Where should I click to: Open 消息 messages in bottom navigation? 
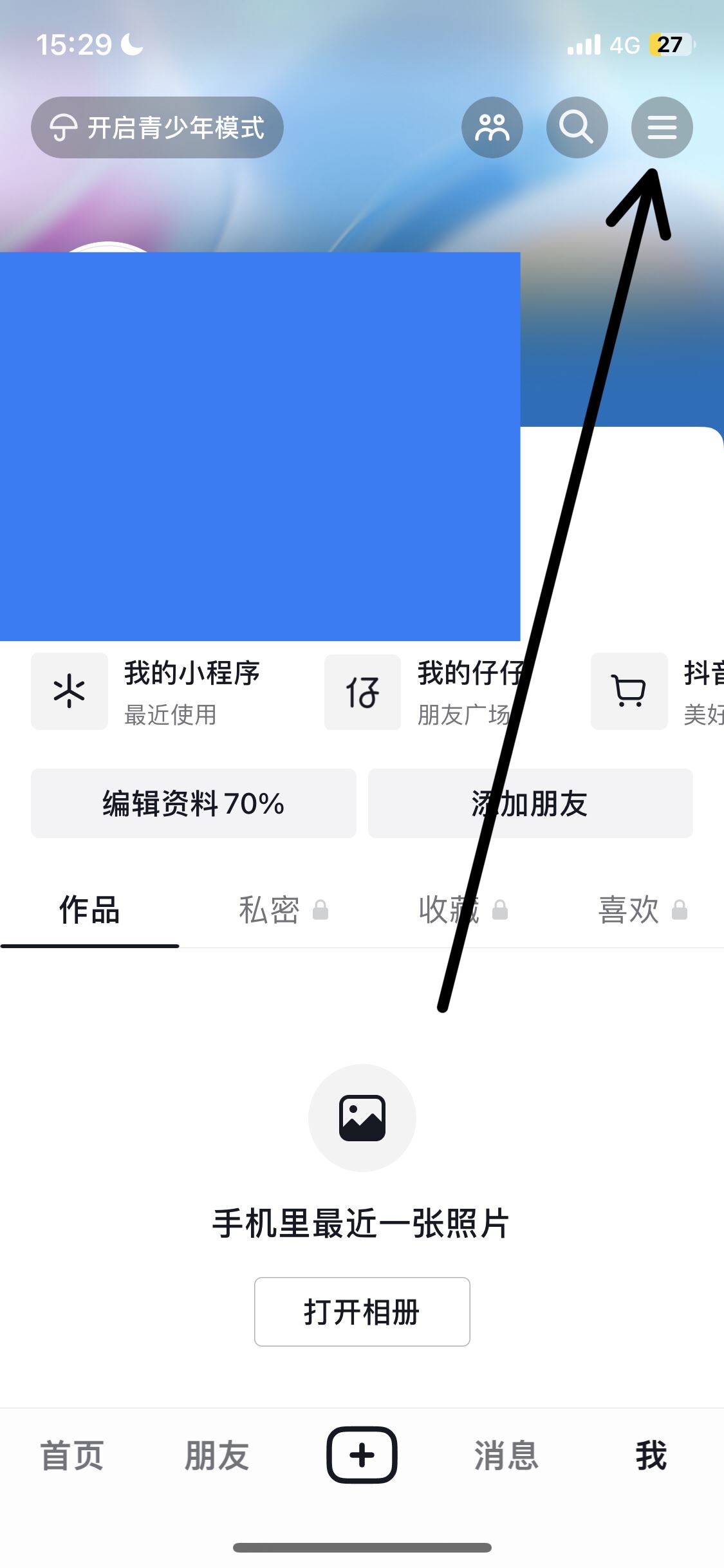[505, 1456]
